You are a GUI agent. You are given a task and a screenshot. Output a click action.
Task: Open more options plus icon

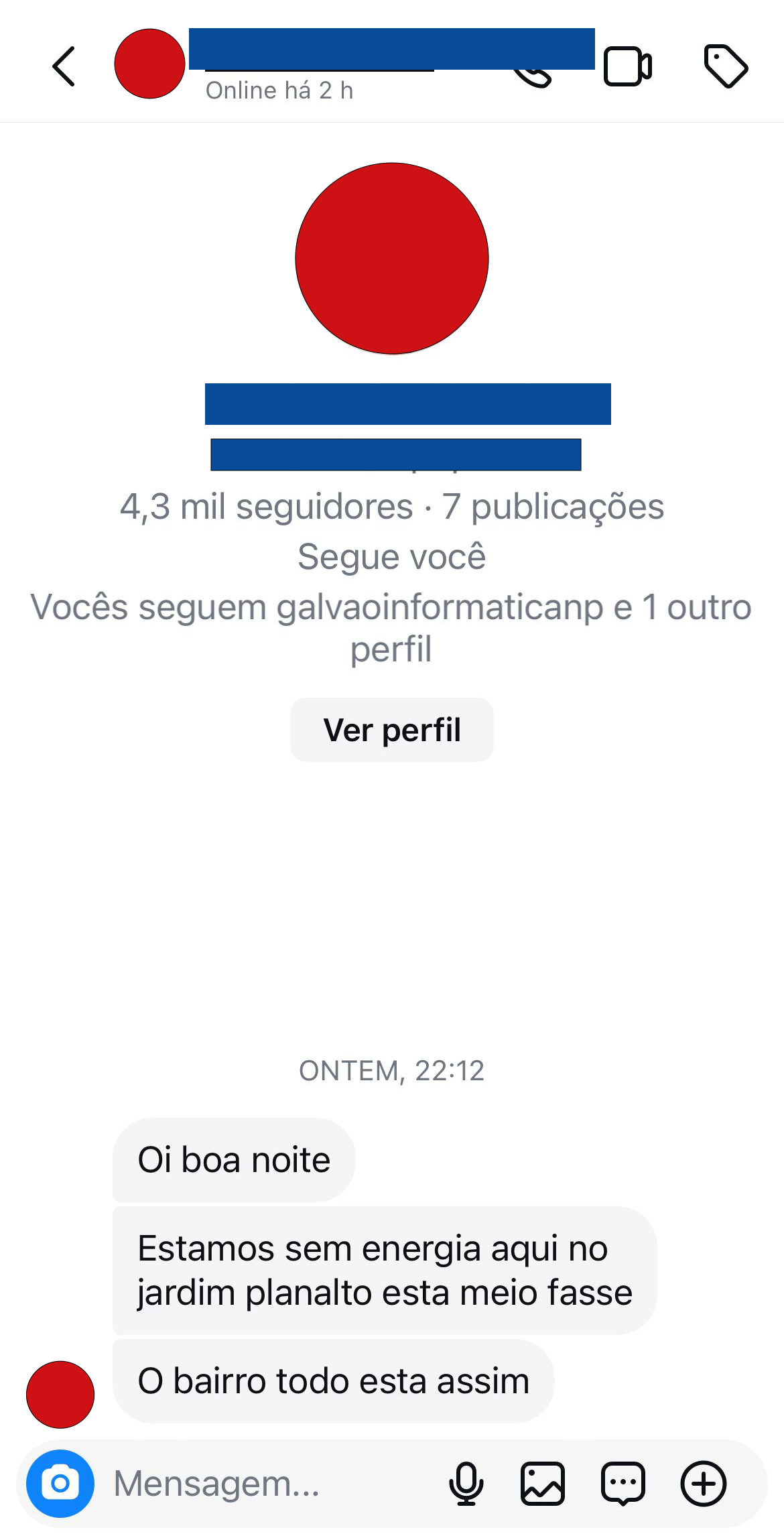[703, 1484]
